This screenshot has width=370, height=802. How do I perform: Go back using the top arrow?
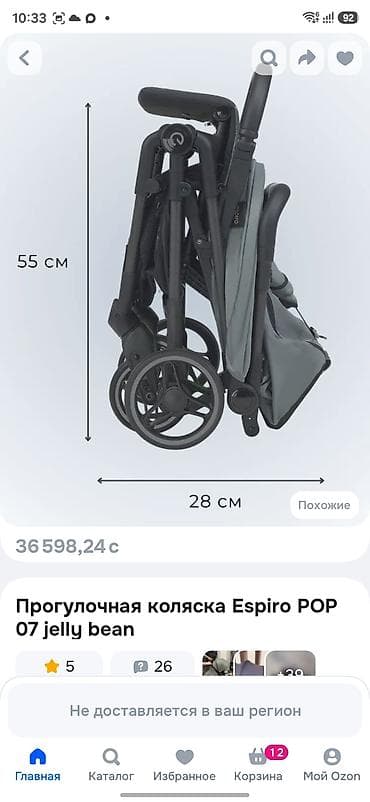pyautogui.click(x=25, y=58)
